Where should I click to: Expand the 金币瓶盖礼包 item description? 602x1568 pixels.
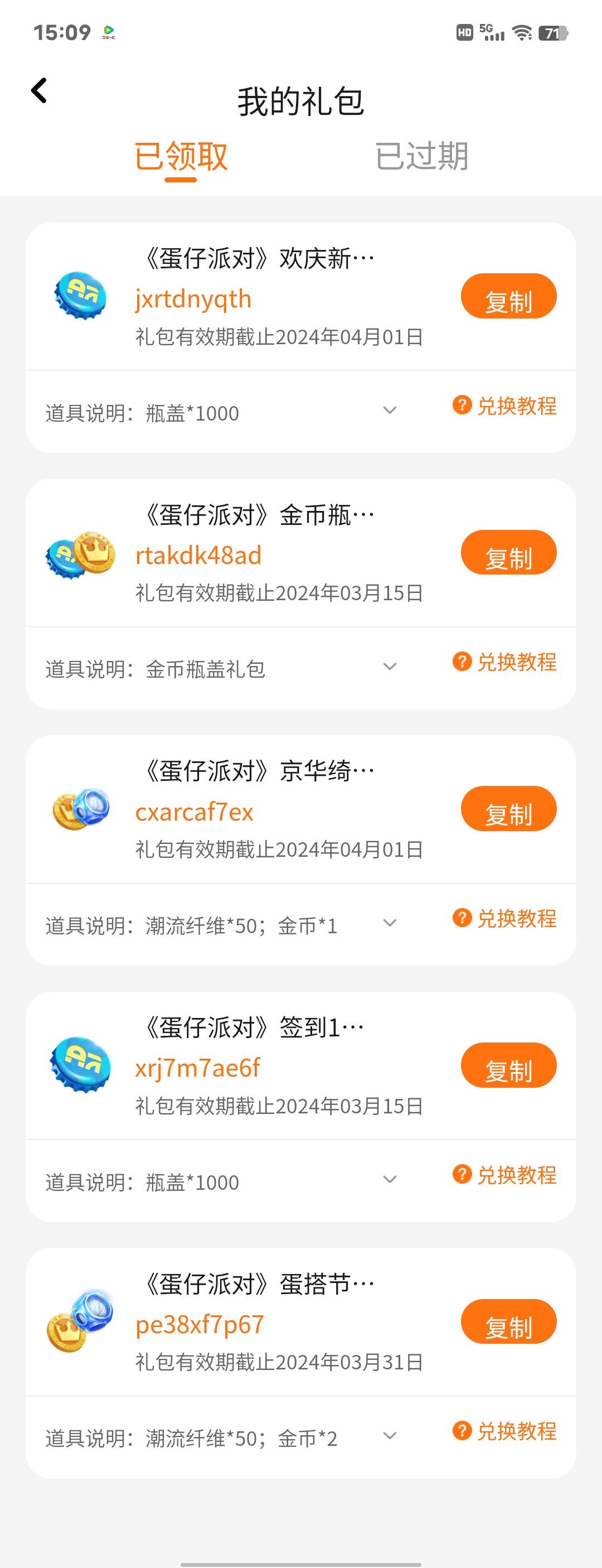[390, 667]
